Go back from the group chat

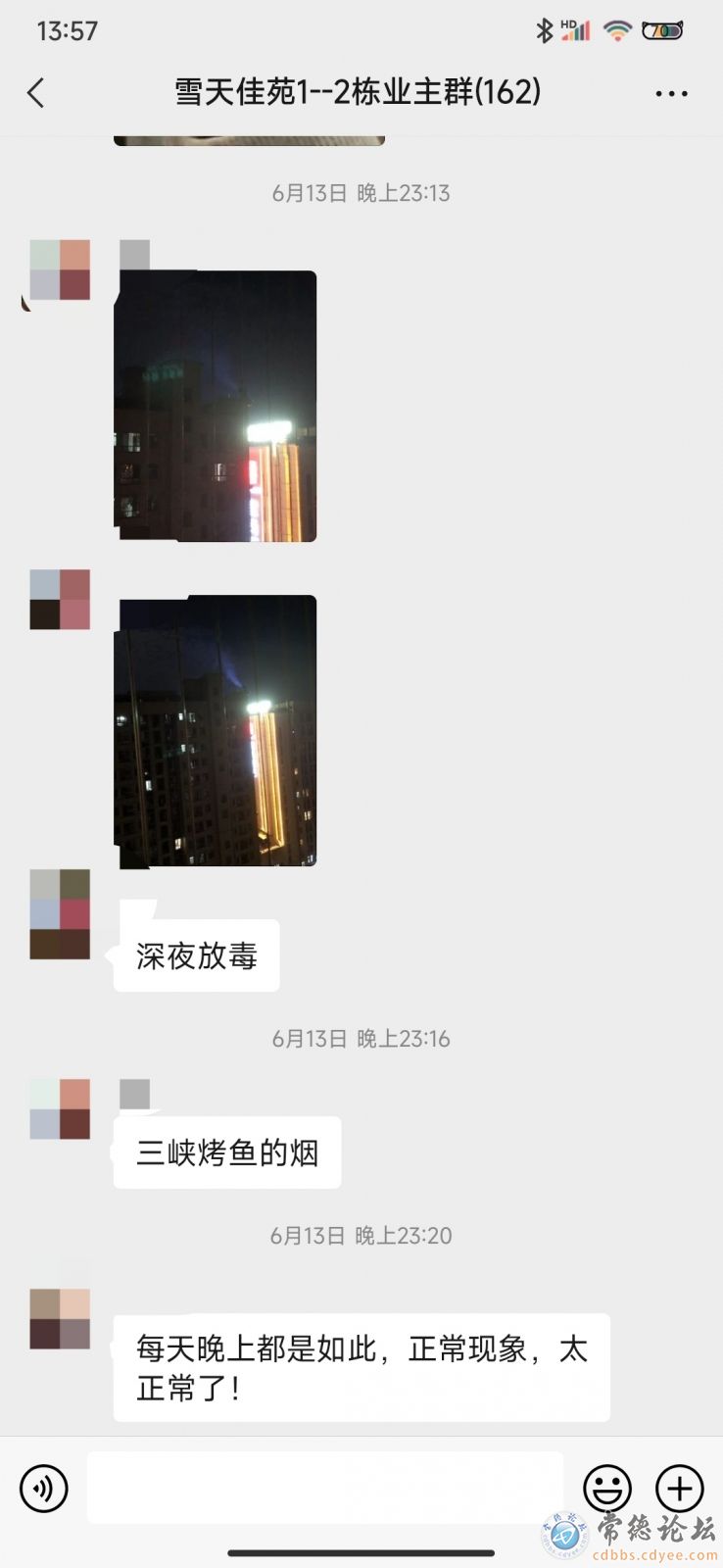click(36, 93)
